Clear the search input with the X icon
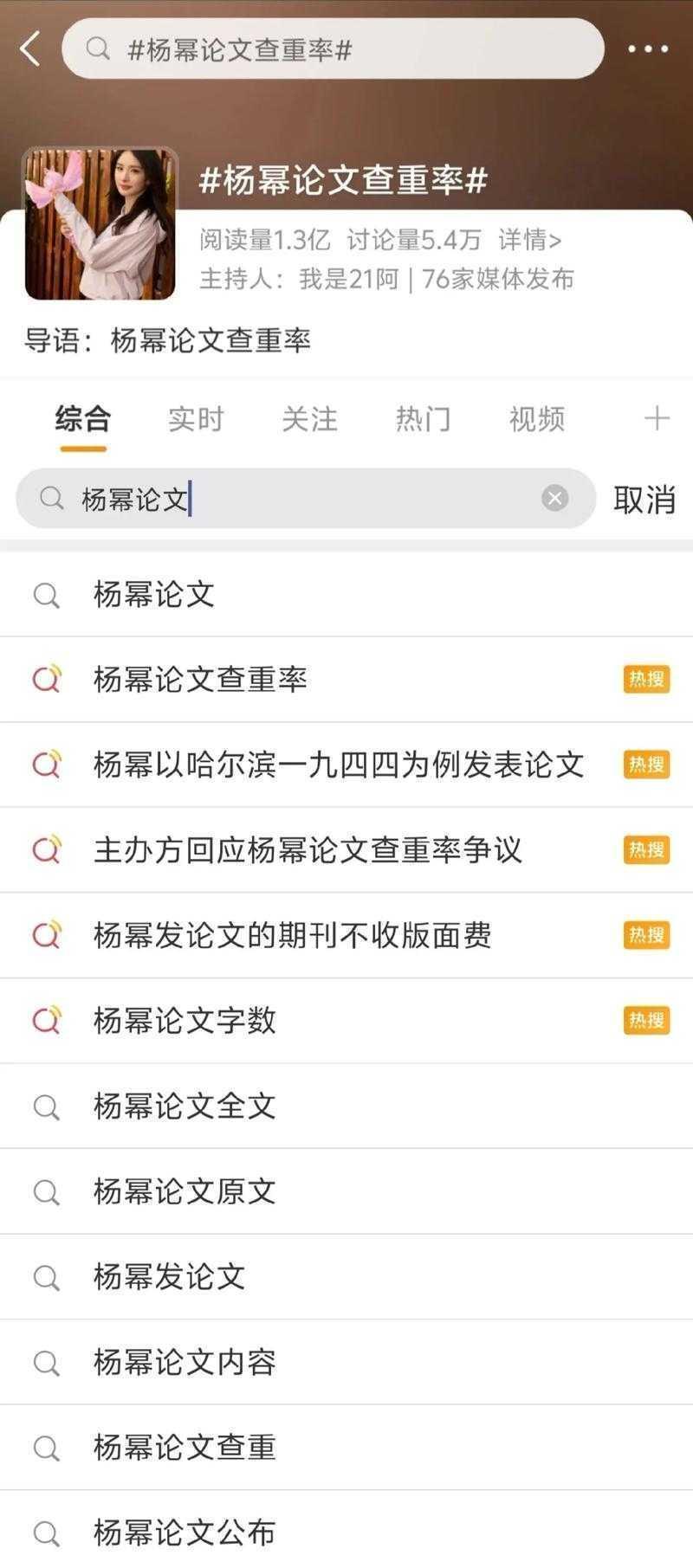The height and width of the screenshot is (1568, 693). pos(554,498)
